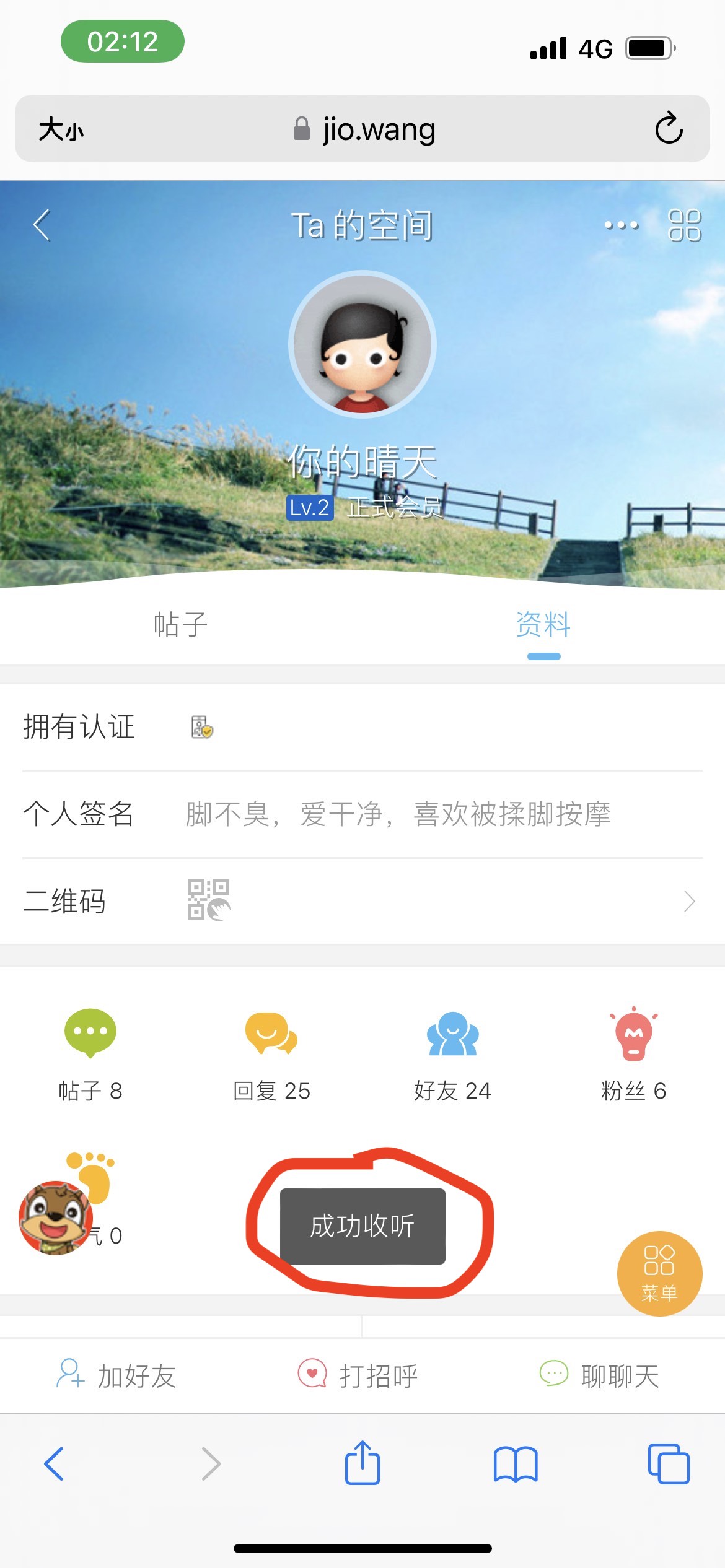Open the 二维码 row
The height and width of the screenshot is (1568, 725).
click(x=362, y=901)
